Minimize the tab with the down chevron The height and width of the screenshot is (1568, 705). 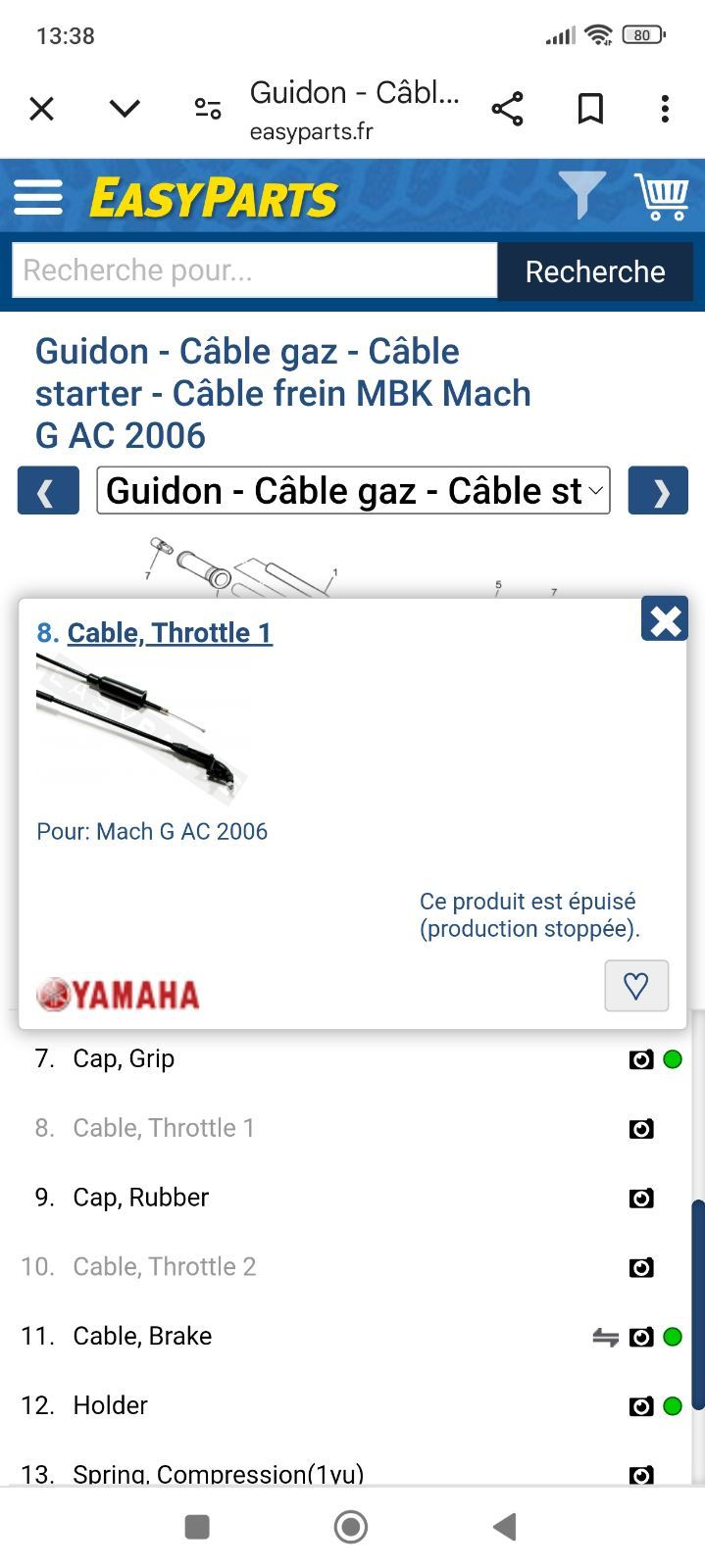125,109
